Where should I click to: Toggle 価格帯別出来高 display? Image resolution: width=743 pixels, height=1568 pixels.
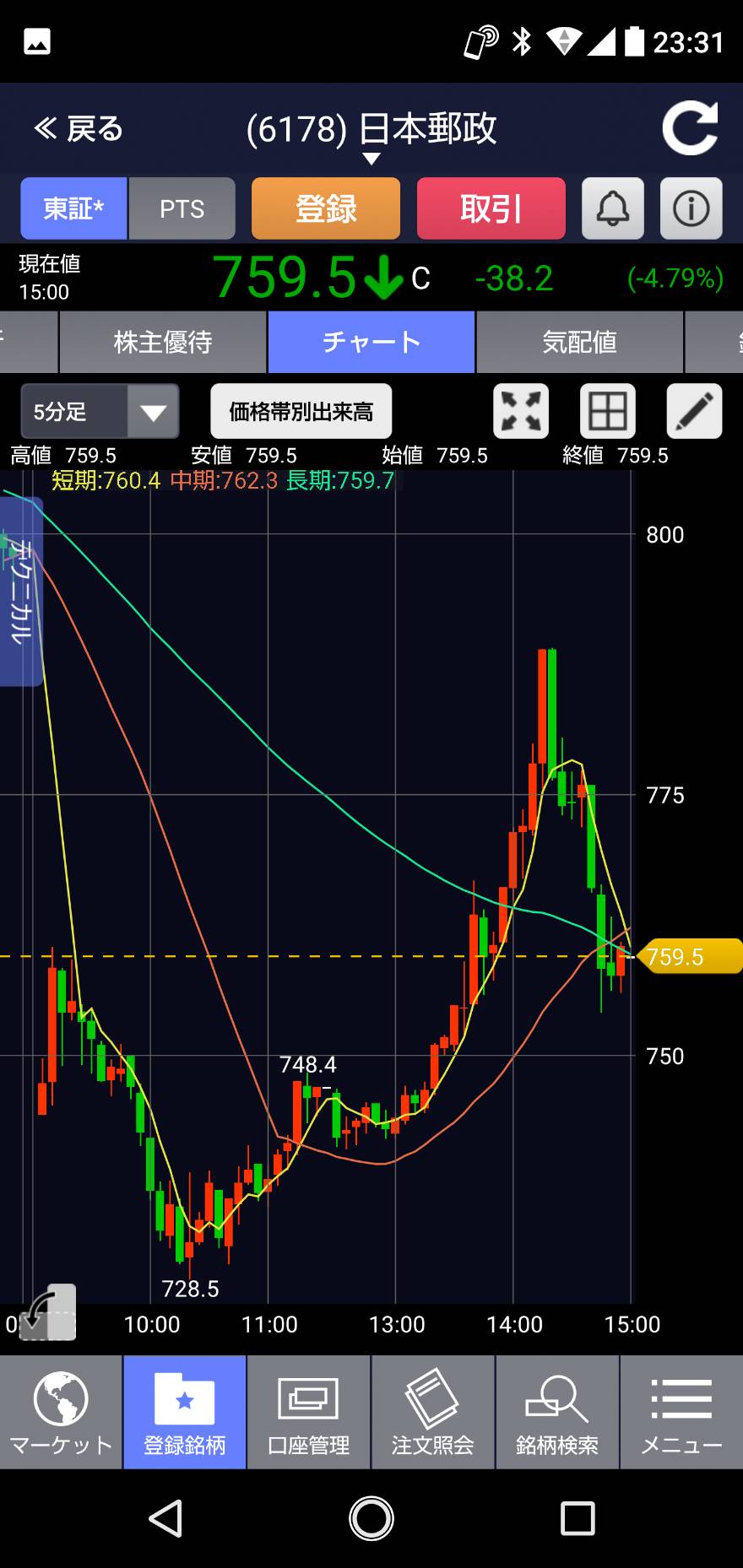(301, 412)
